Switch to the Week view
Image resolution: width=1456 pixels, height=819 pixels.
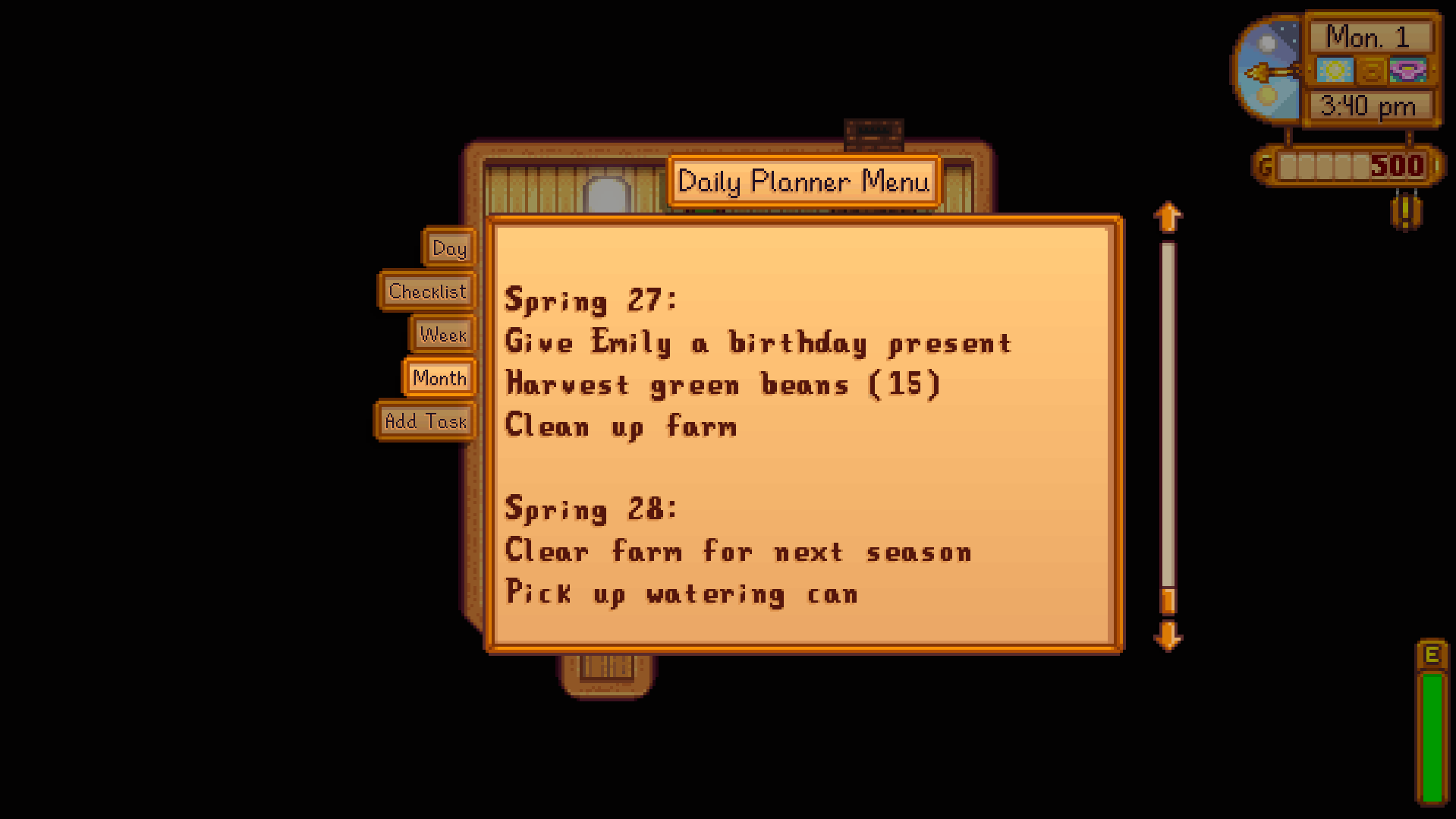(x=443, y=335)
